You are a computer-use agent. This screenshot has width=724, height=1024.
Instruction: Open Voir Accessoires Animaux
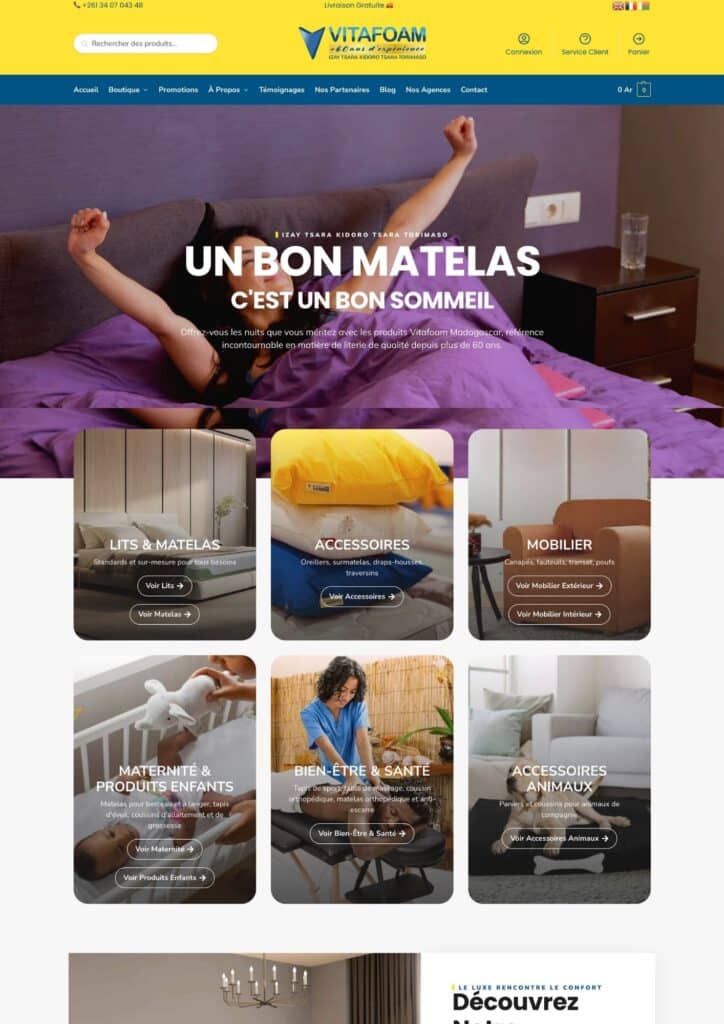pyautogui.click(x=559, y=838)
